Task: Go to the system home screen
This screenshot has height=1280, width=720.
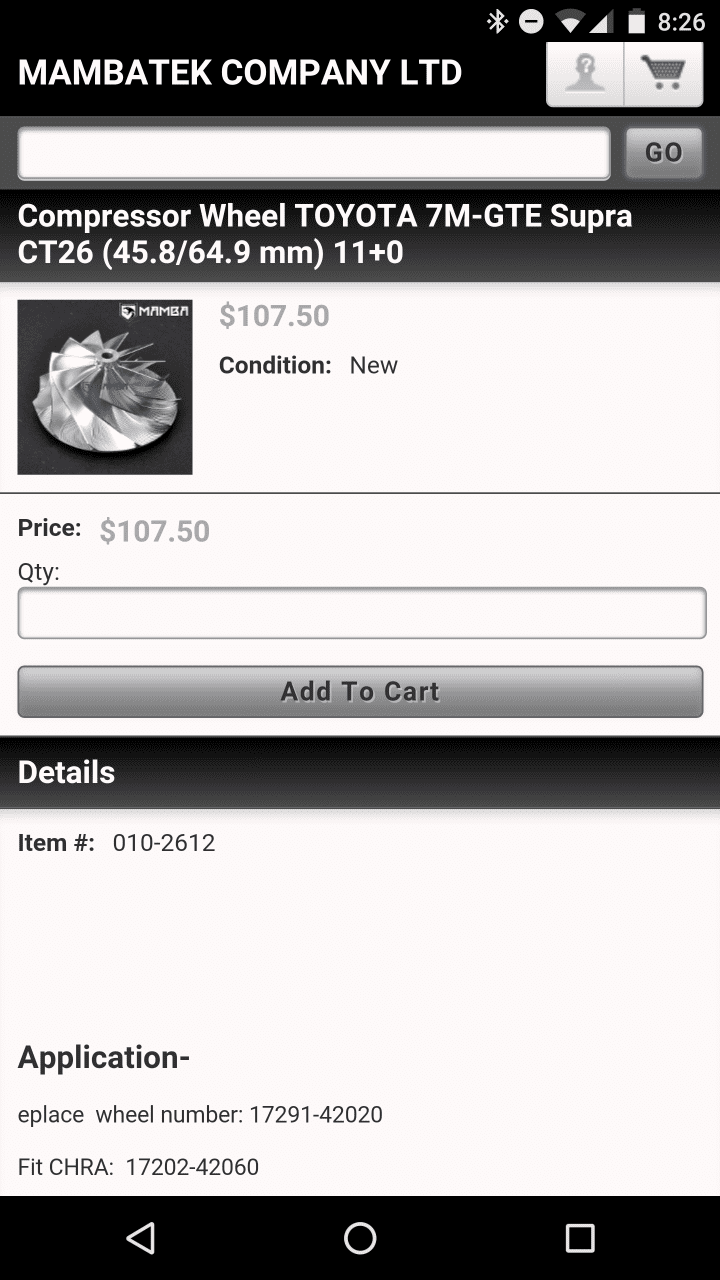Action: click(x=360, y=1238)
